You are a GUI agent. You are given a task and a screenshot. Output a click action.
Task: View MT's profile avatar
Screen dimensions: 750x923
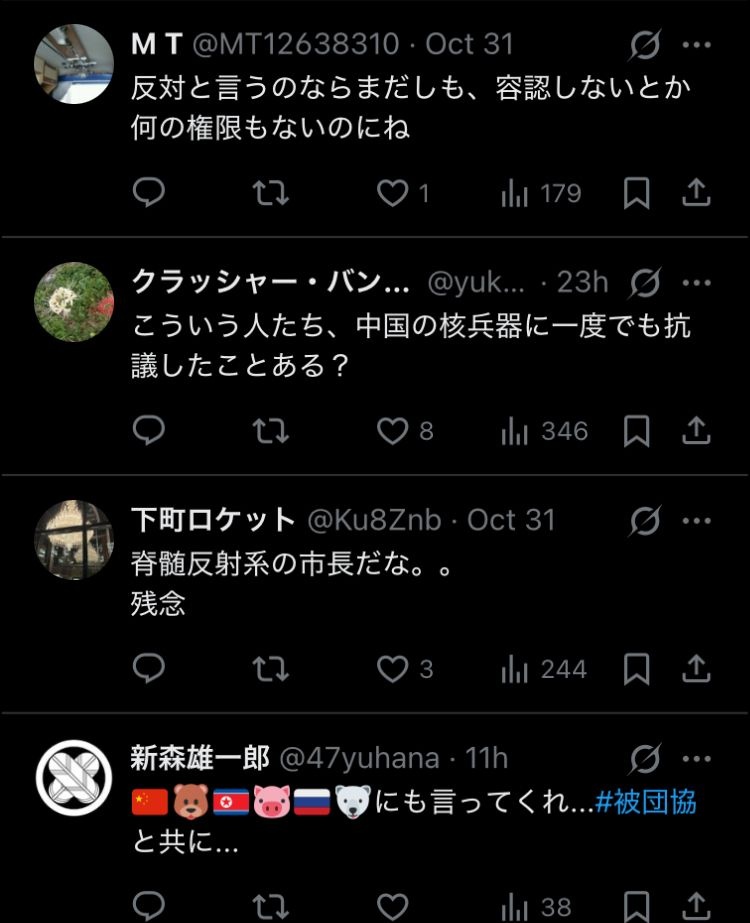point(74,64)
